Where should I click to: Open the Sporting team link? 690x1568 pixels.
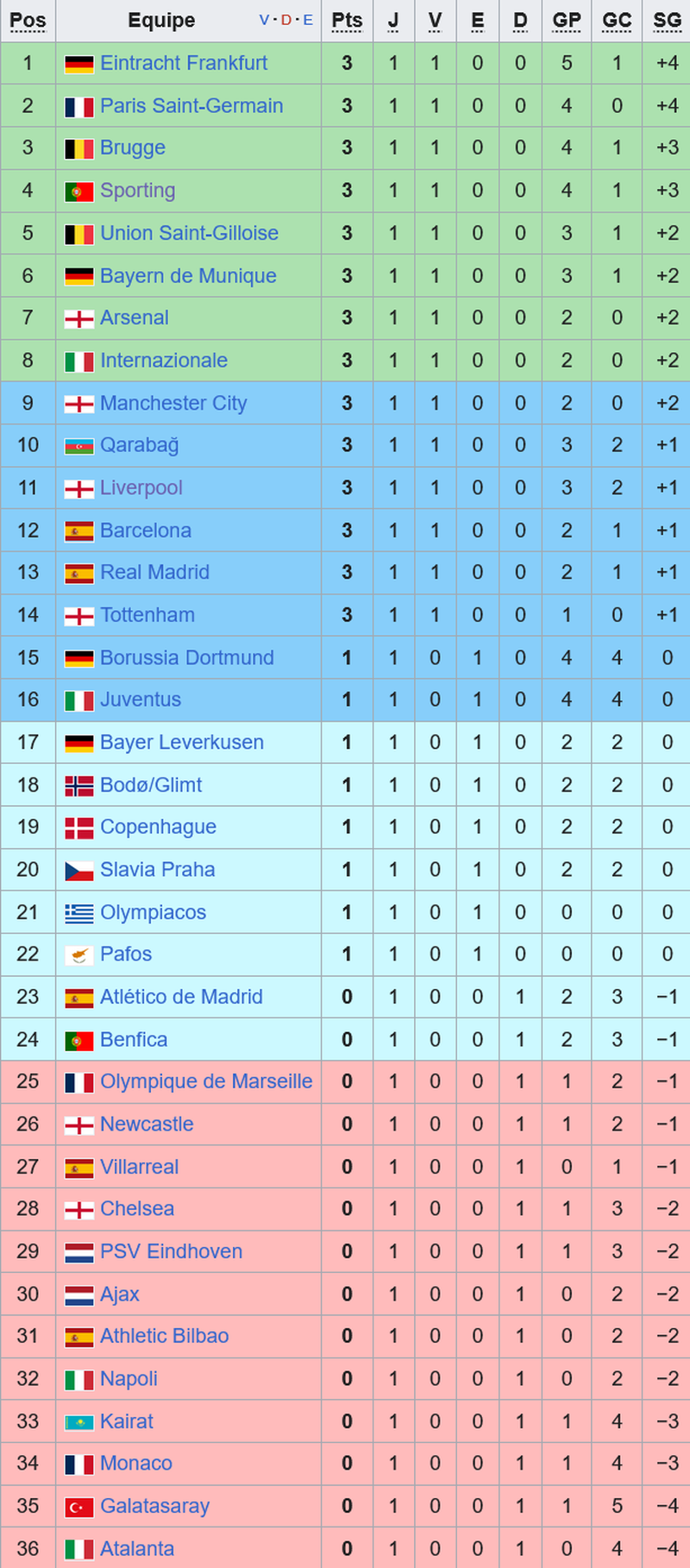pos(138,190)
